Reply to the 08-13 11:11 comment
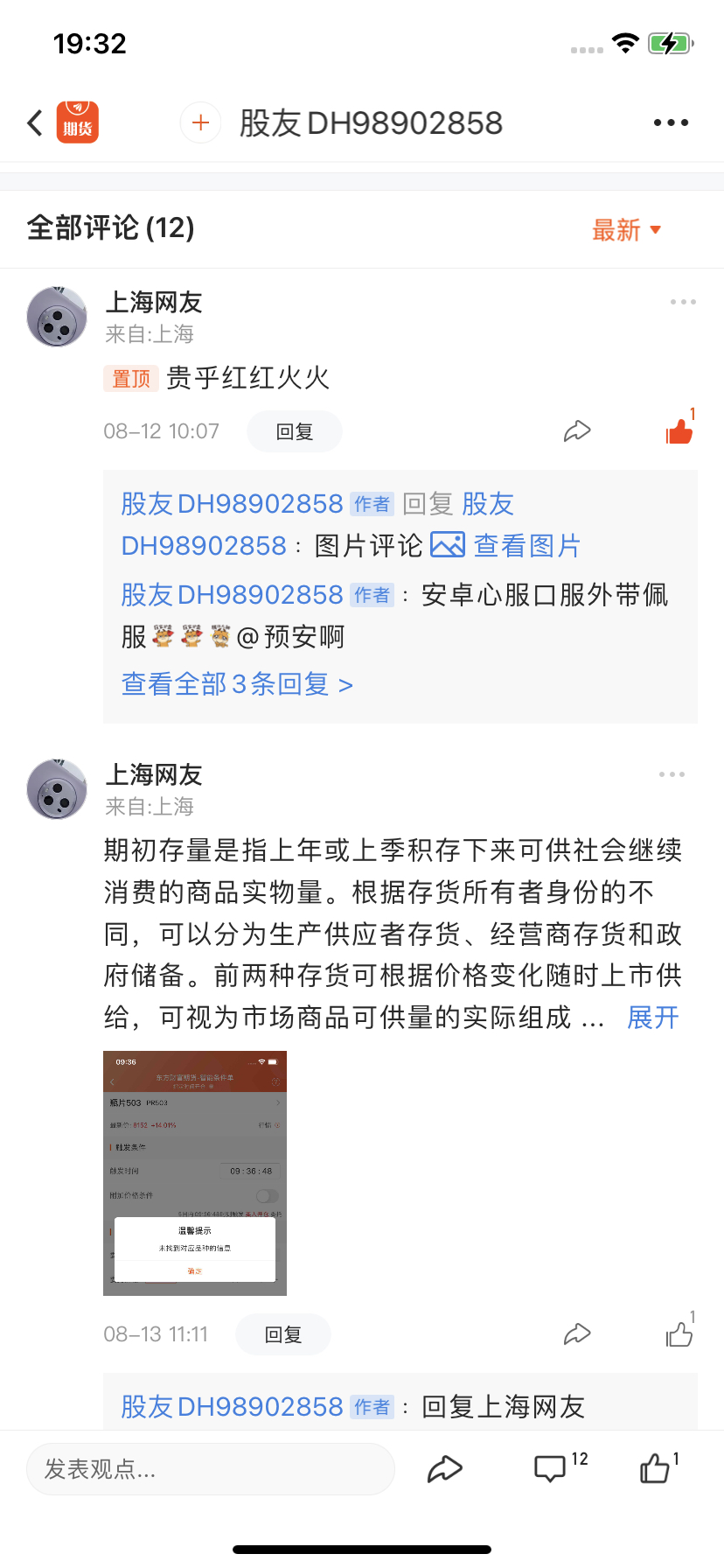 tap(283, 1334)
